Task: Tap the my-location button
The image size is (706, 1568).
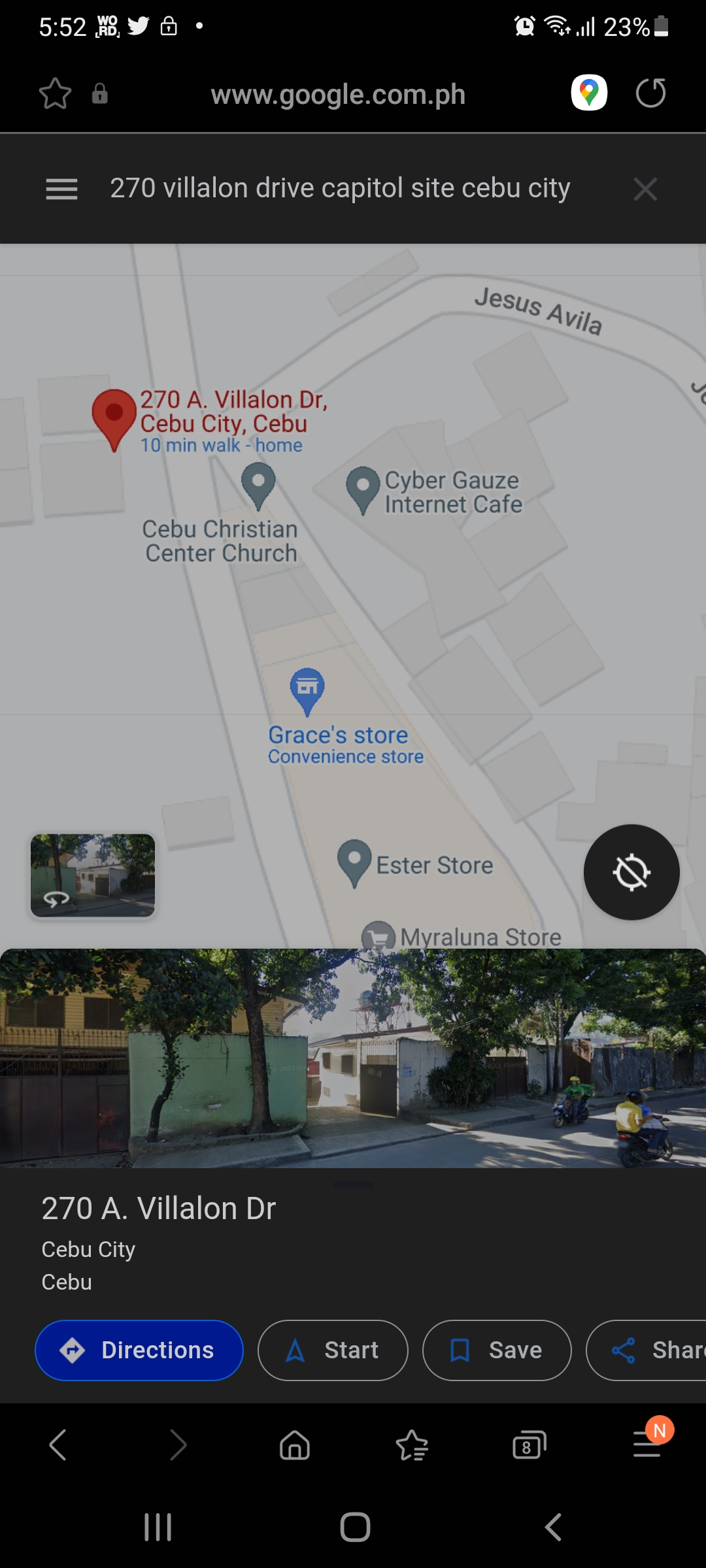Action: [631, 872]
